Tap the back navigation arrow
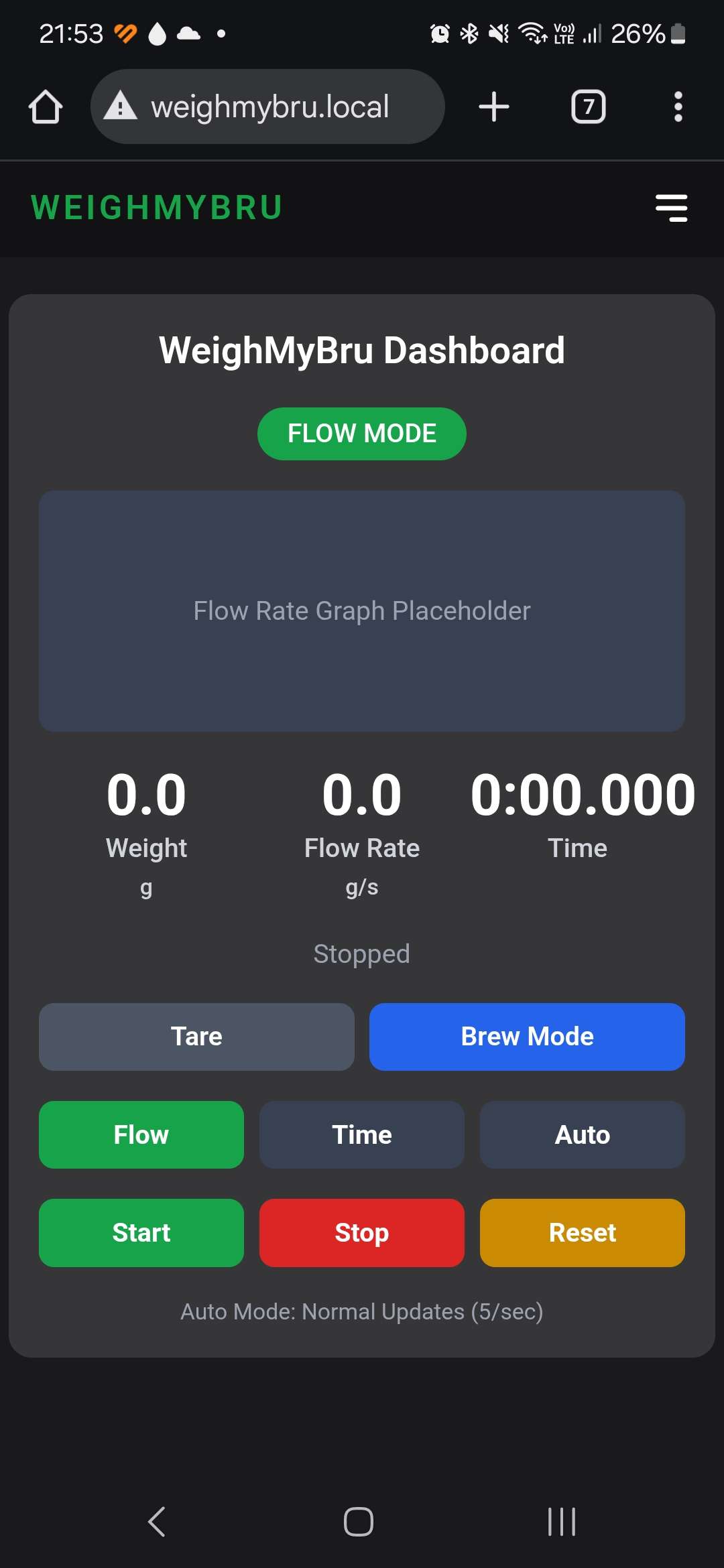Screen dimensions: 724x1568 pyautogui.click(x=156, y=1521)
